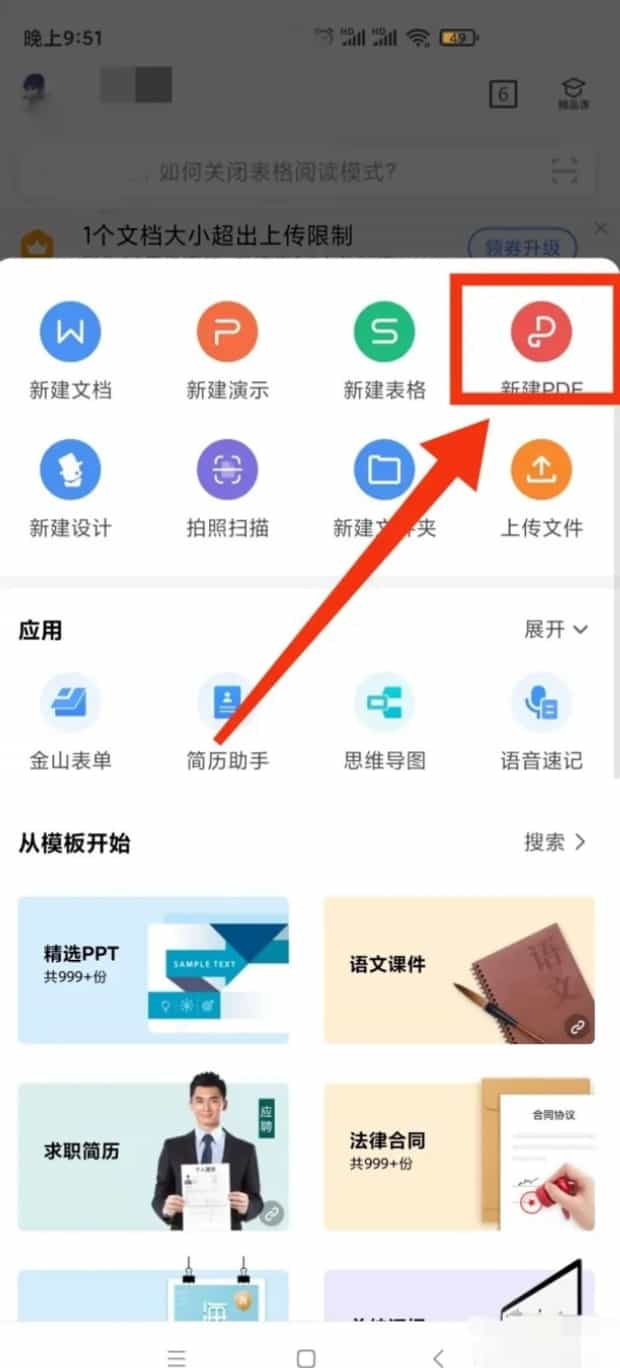This screenshot has height=1368, width=620.
Task: Open 精选PPT template card
Action: pyautogui.click(x=153, y=969)
